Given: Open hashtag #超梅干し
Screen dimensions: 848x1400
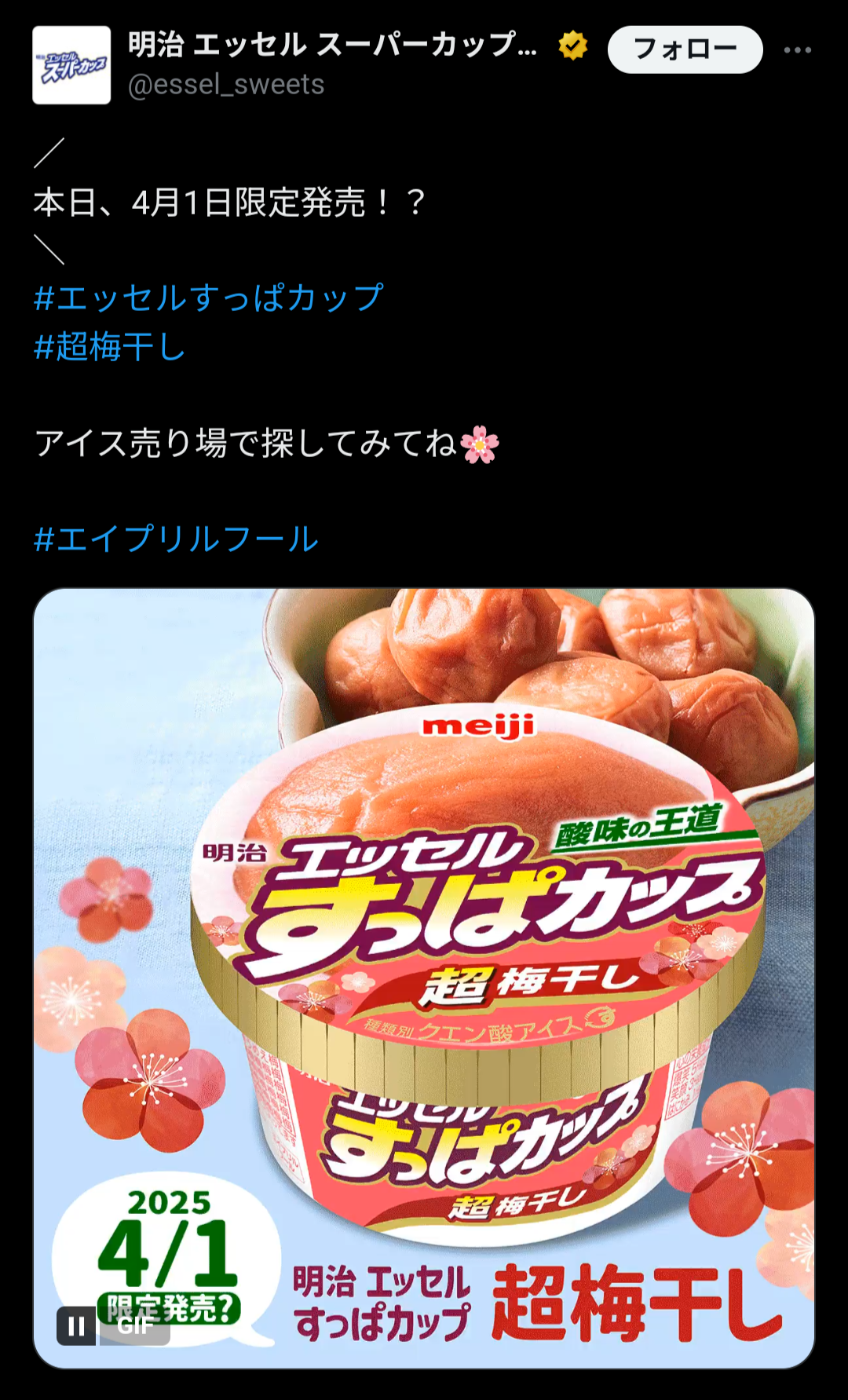Looking at the screenshot, I should pos(110,346).
